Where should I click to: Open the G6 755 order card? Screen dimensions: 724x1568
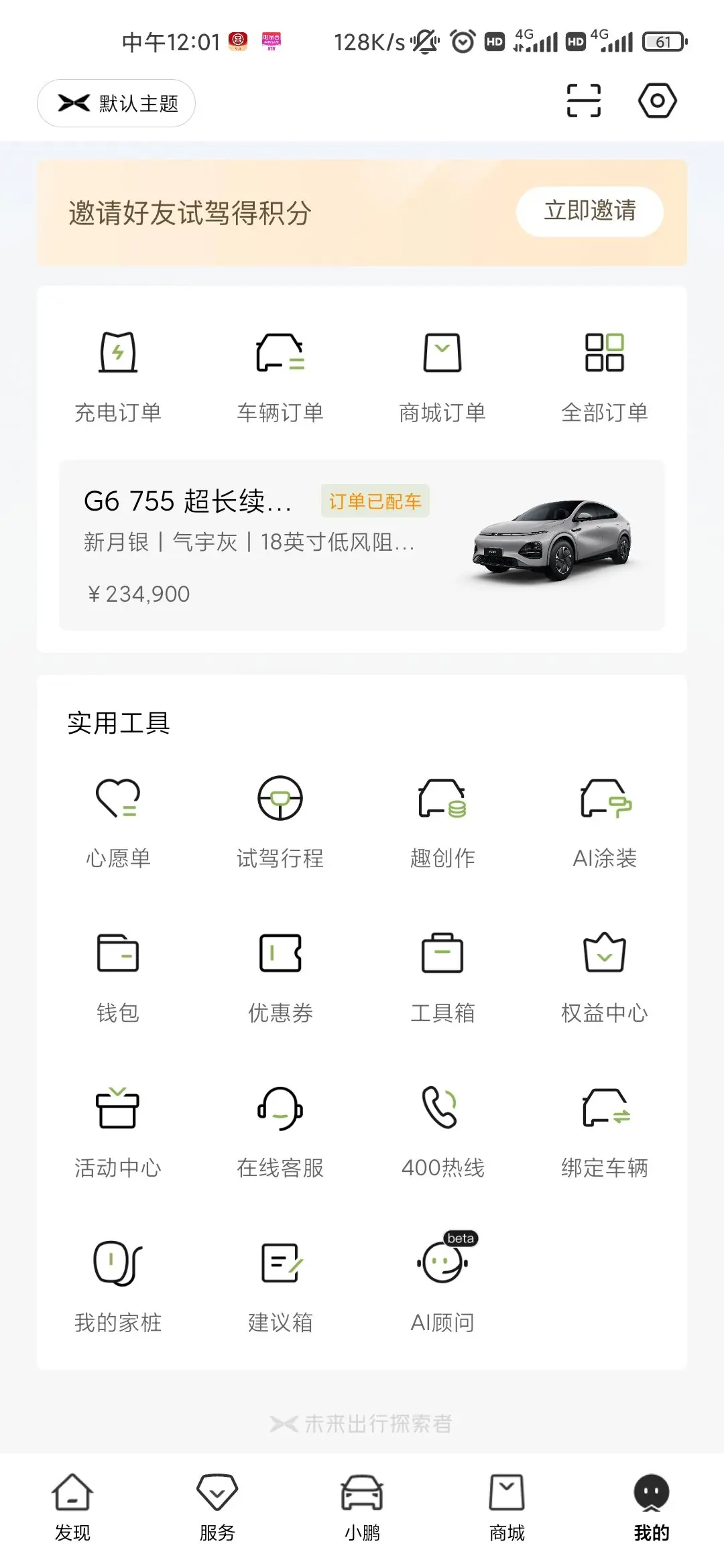pyautogui.click(x=362, y=545)
